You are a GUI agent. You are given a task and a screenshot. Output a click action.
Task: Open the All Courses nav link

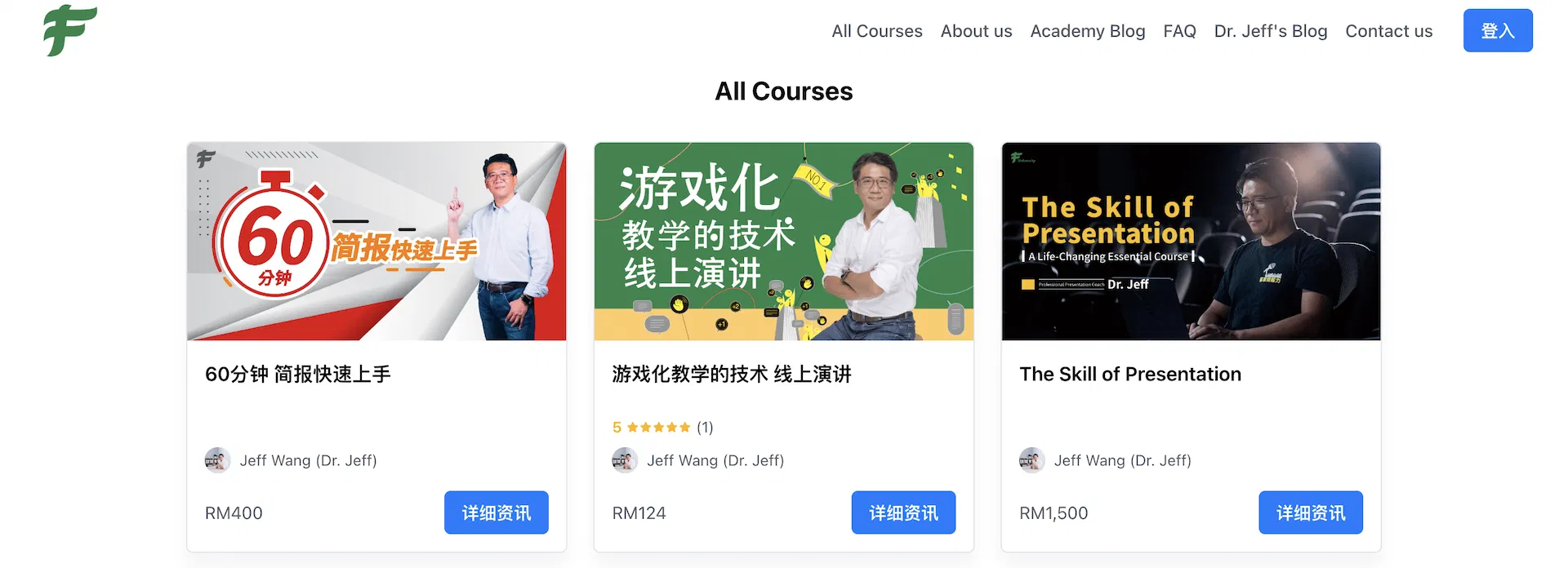[x=876, y=31]
